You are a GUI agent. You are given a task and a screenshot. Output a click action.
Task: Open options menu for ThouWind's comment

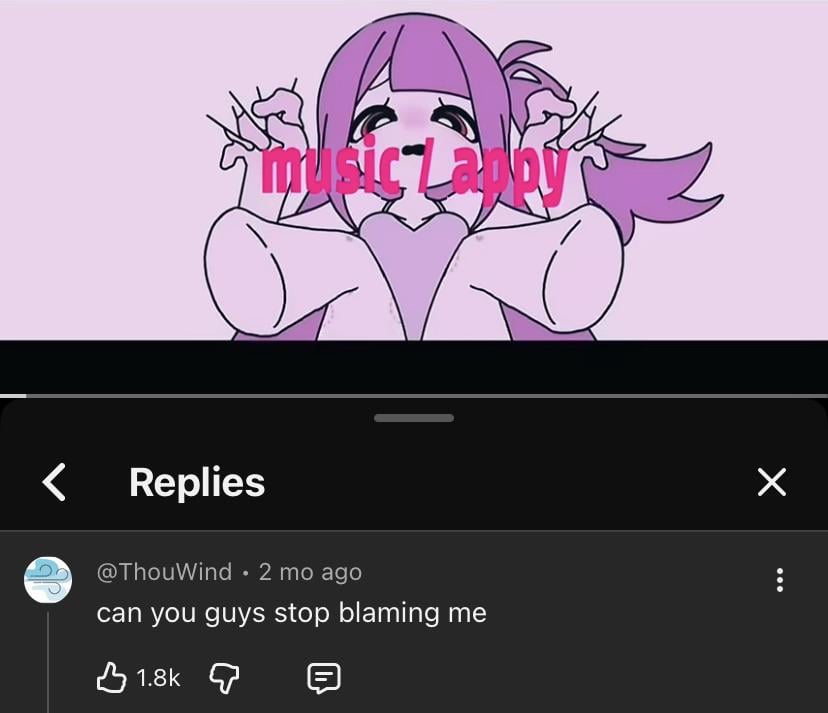click(x=779, y=580)
